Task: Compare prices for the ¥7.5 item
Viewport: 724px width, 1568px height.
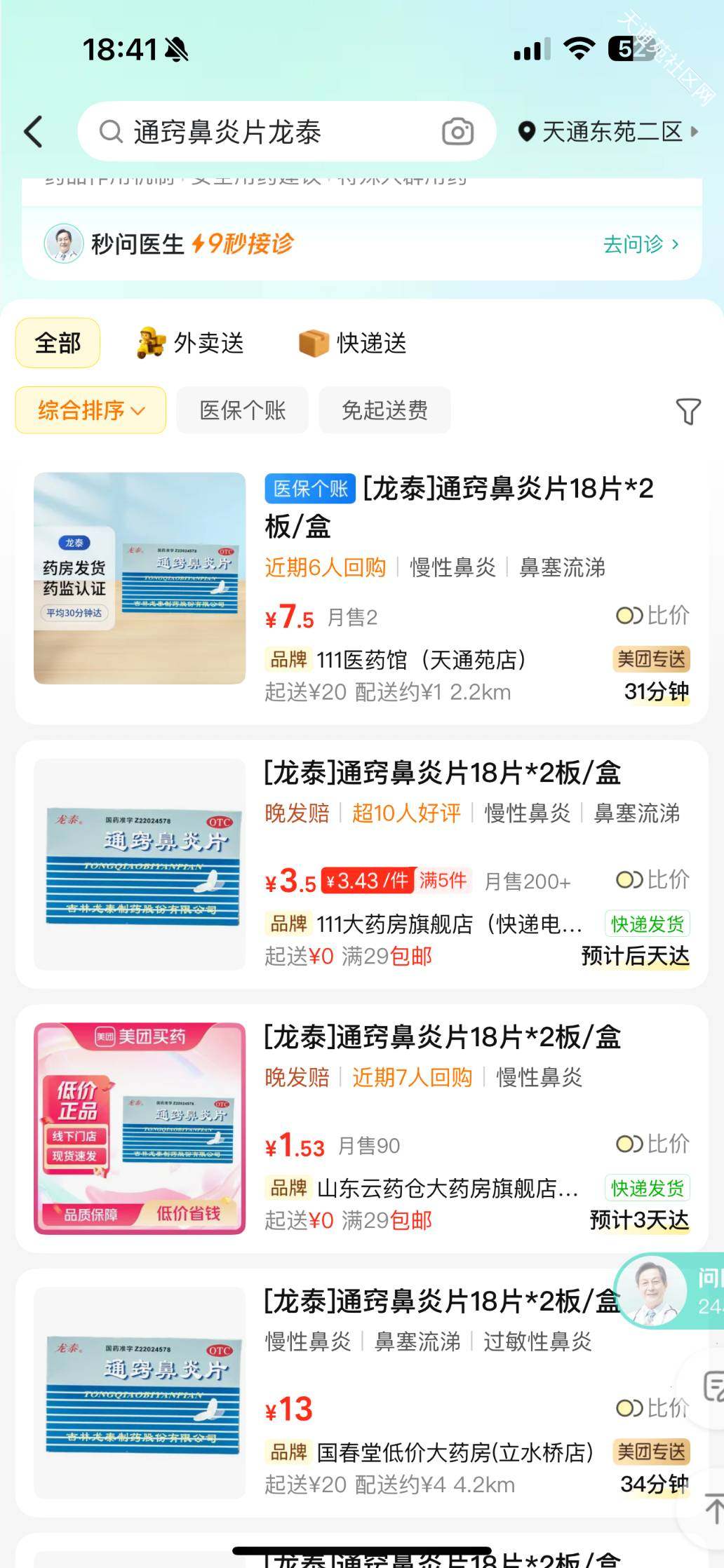Action: tap(652, 616)
